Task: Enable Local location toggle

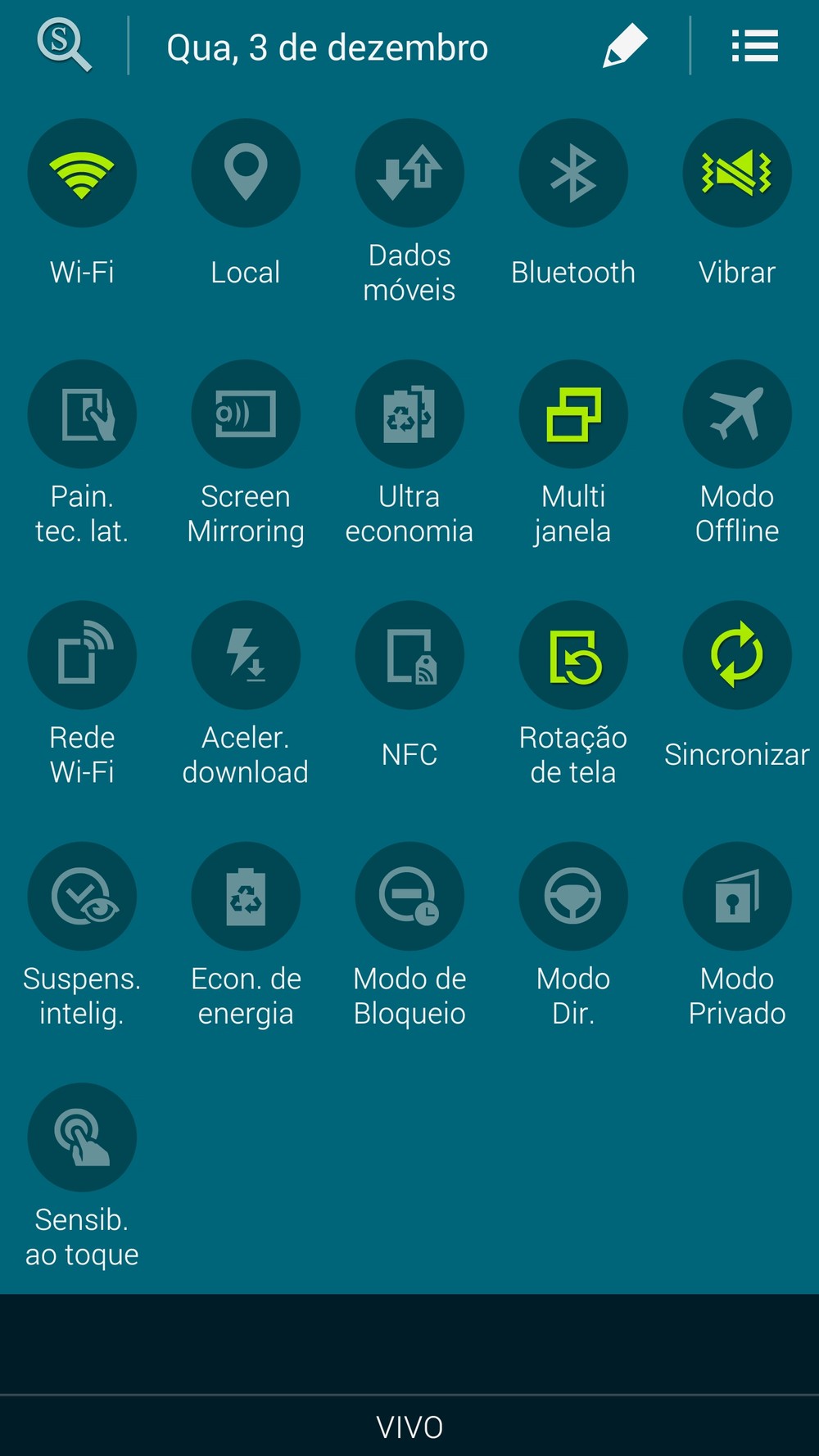Action: pos(246,174)
